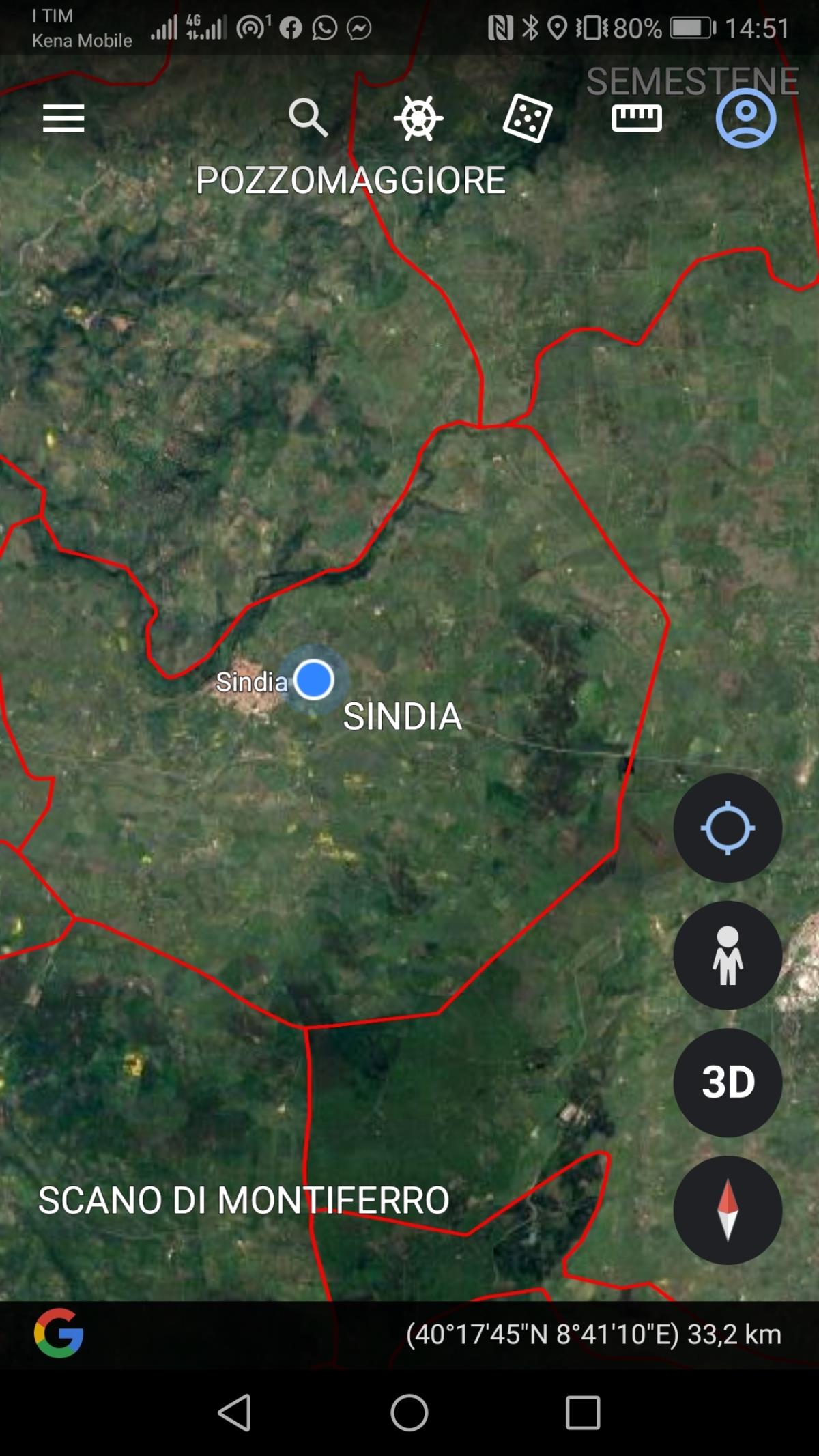819x1456 pixels.
Task: Open Voyager ship's wheel icon
Action: (418, 118)
